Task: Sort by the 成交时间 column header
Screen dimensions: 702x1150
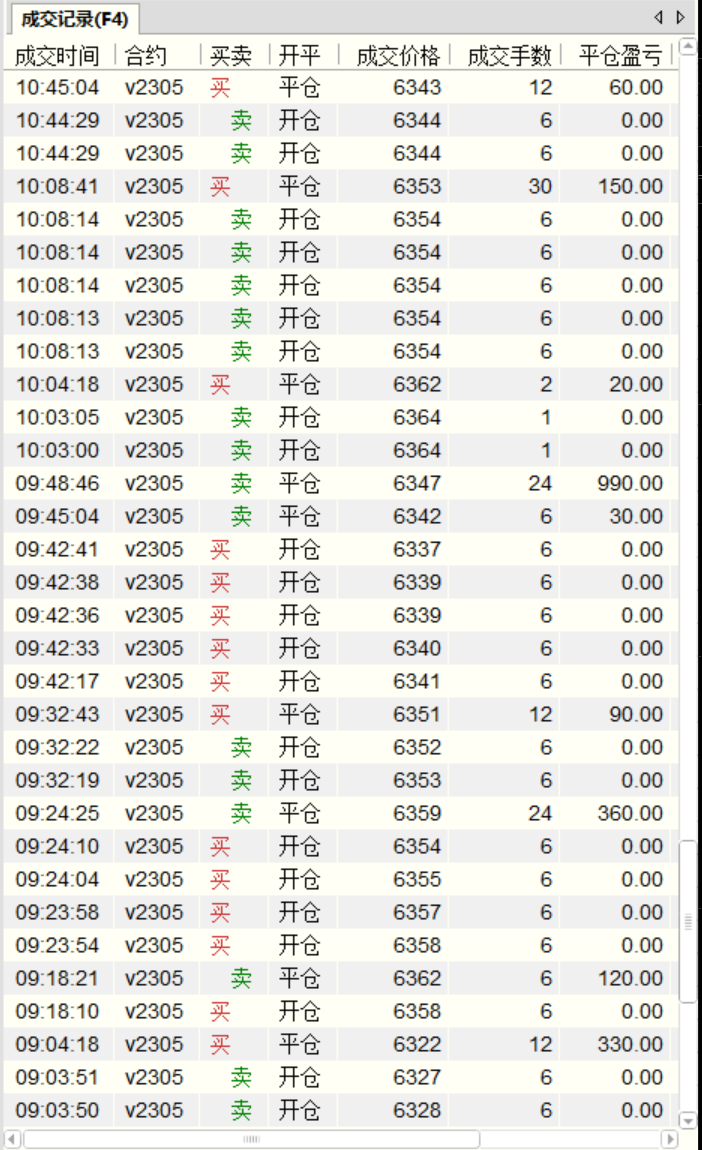Action: coord(57,56)
